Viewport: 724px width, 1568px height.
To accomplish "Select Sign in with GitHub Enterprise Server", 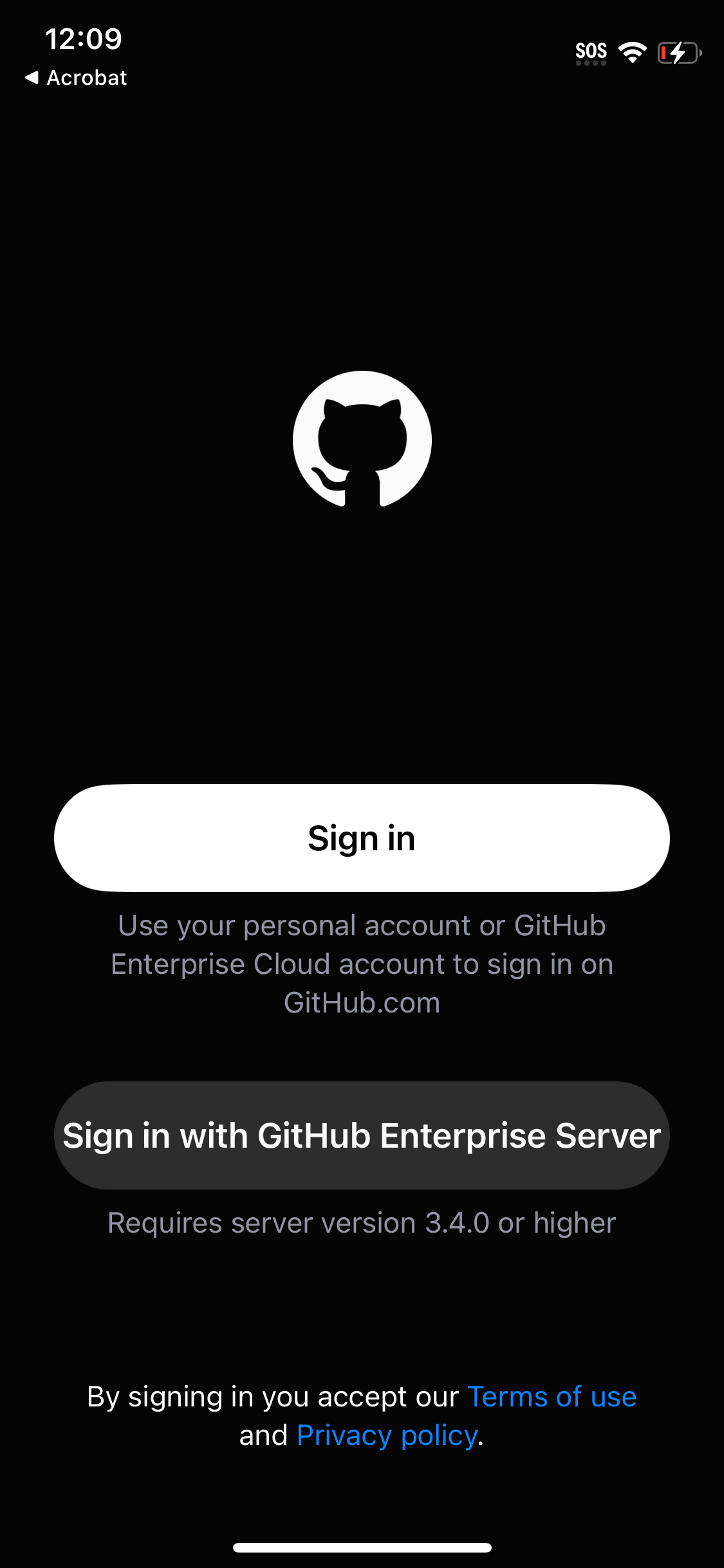I will click(x=362, y=1135).
